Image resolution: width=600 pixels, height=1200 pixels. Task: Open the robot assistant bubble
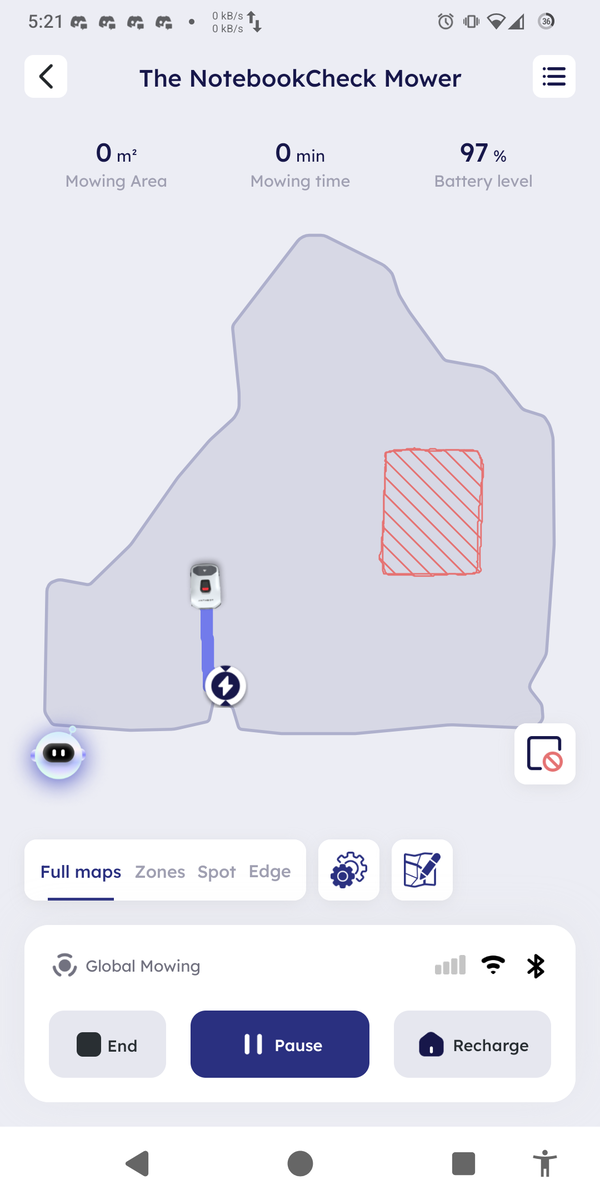59,755
